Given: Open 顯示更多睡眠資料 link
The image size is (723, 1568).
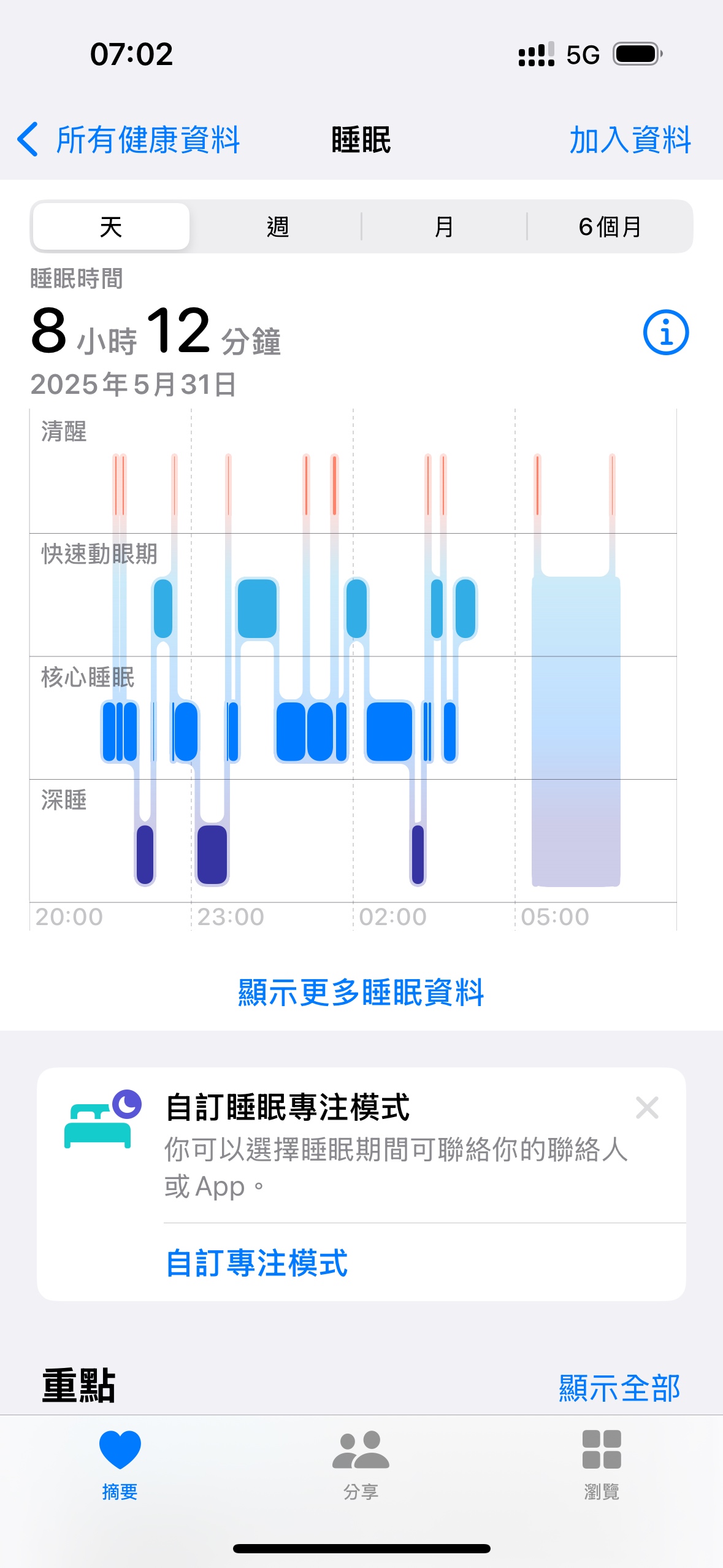Looking at the screenshot, I should [x=361, y=992].
